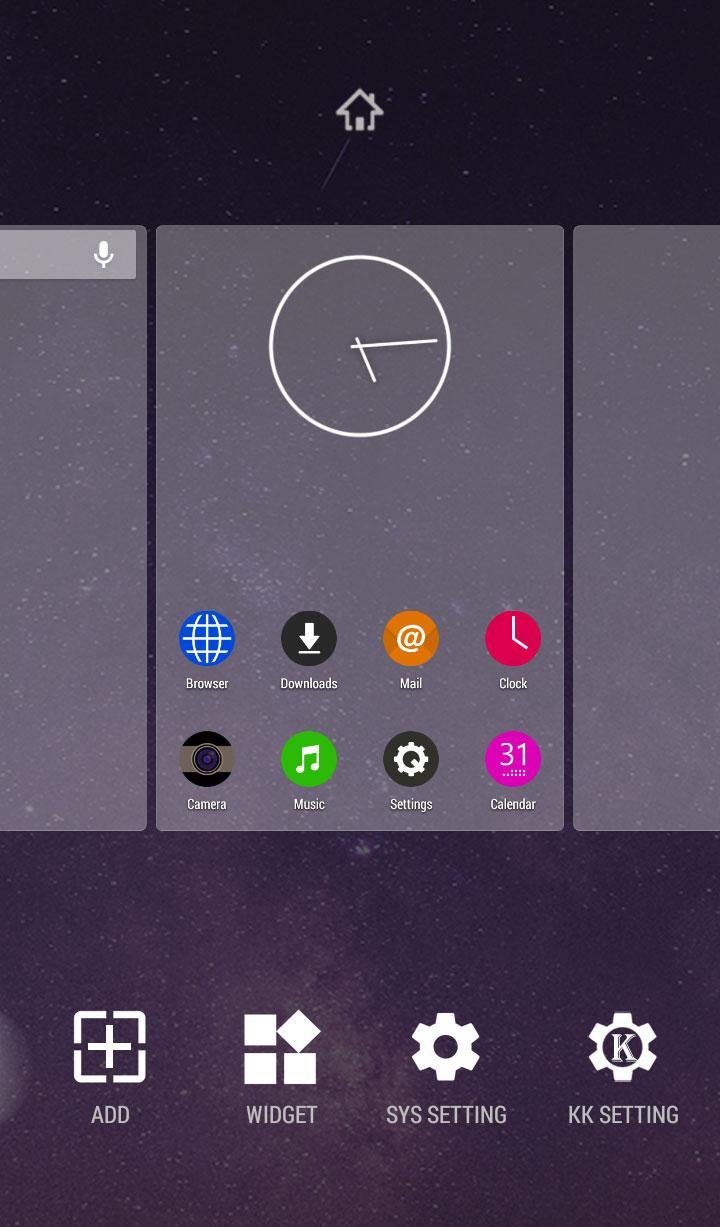
Task: Launch the Mail app
Action: click(x=411, y=639)
